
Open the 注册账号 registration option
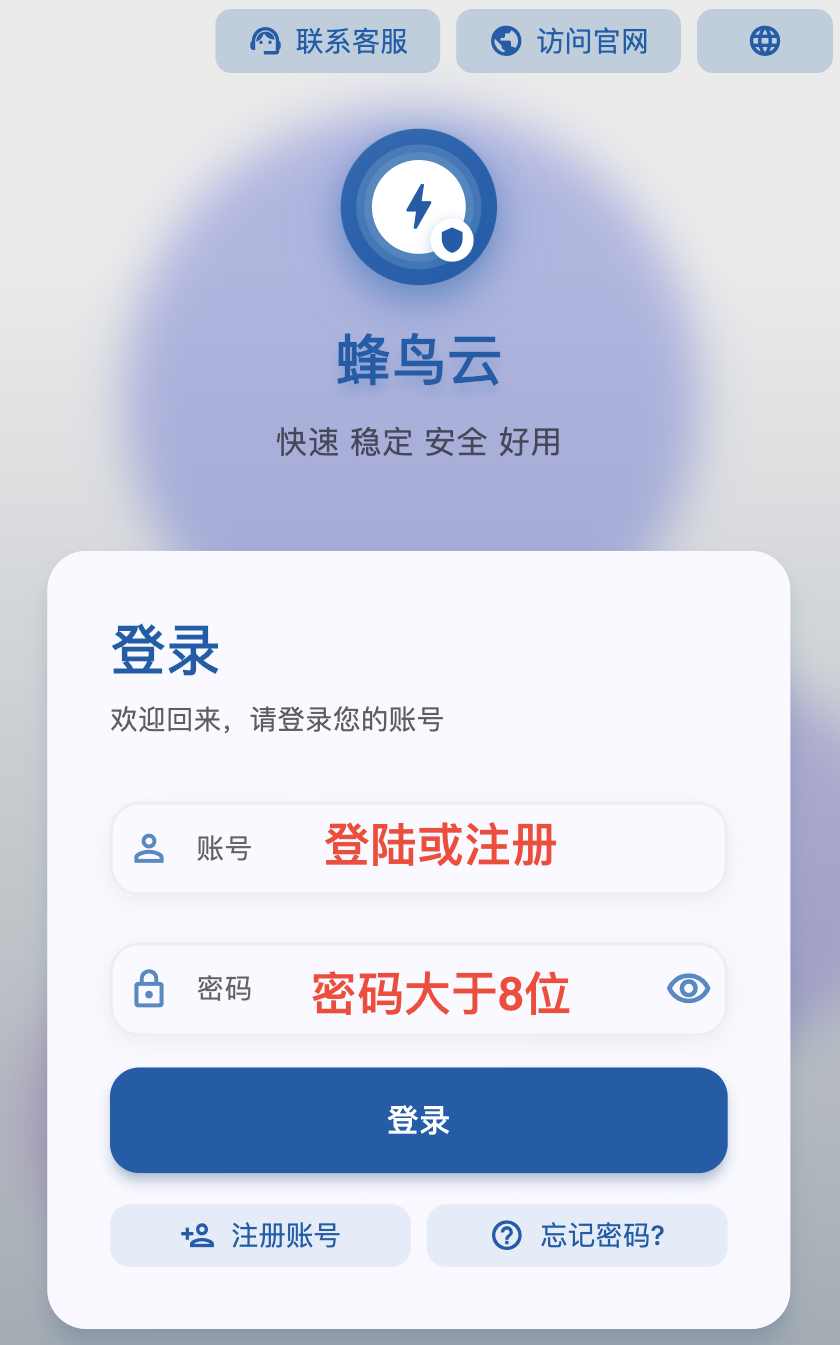click(260, 1235)
